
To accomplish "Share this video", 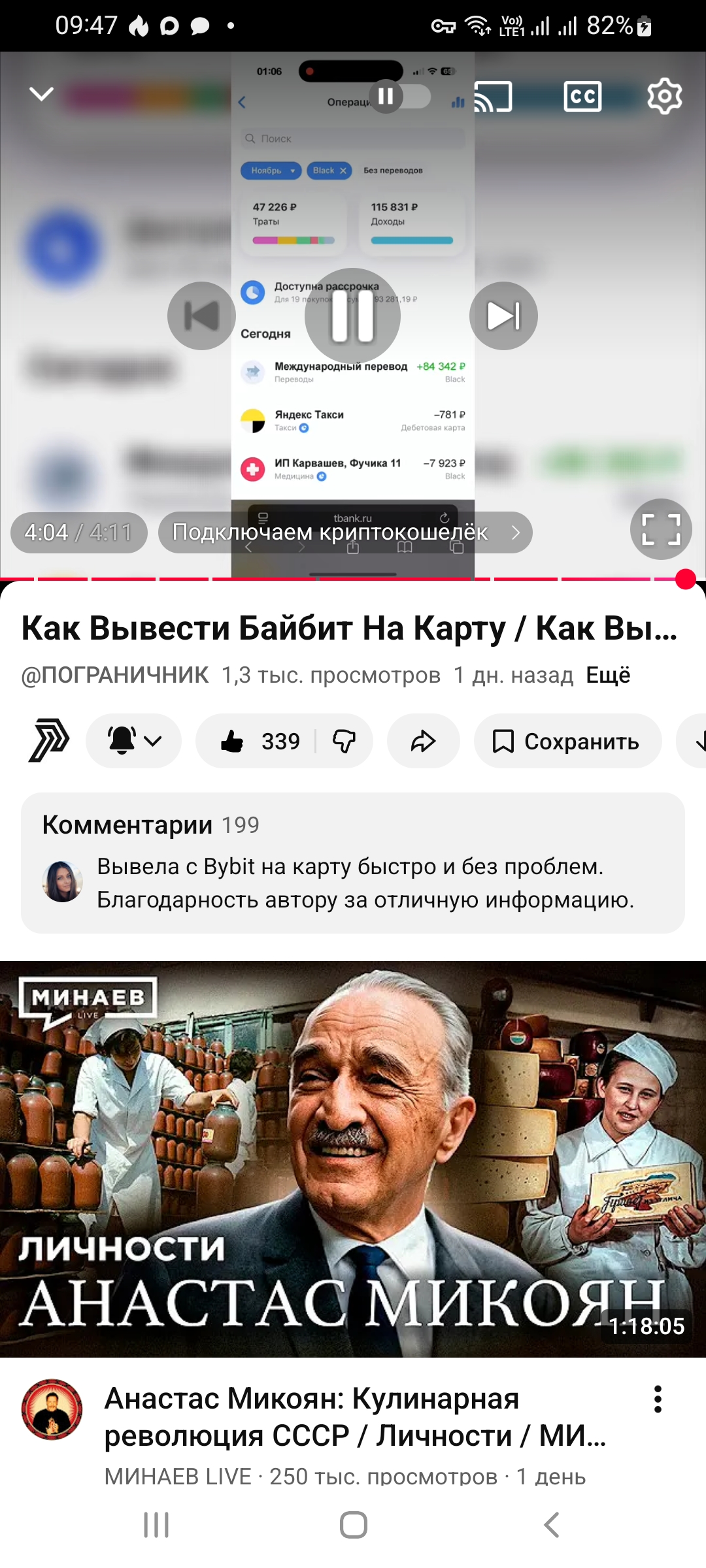I will tap(423, 741).
